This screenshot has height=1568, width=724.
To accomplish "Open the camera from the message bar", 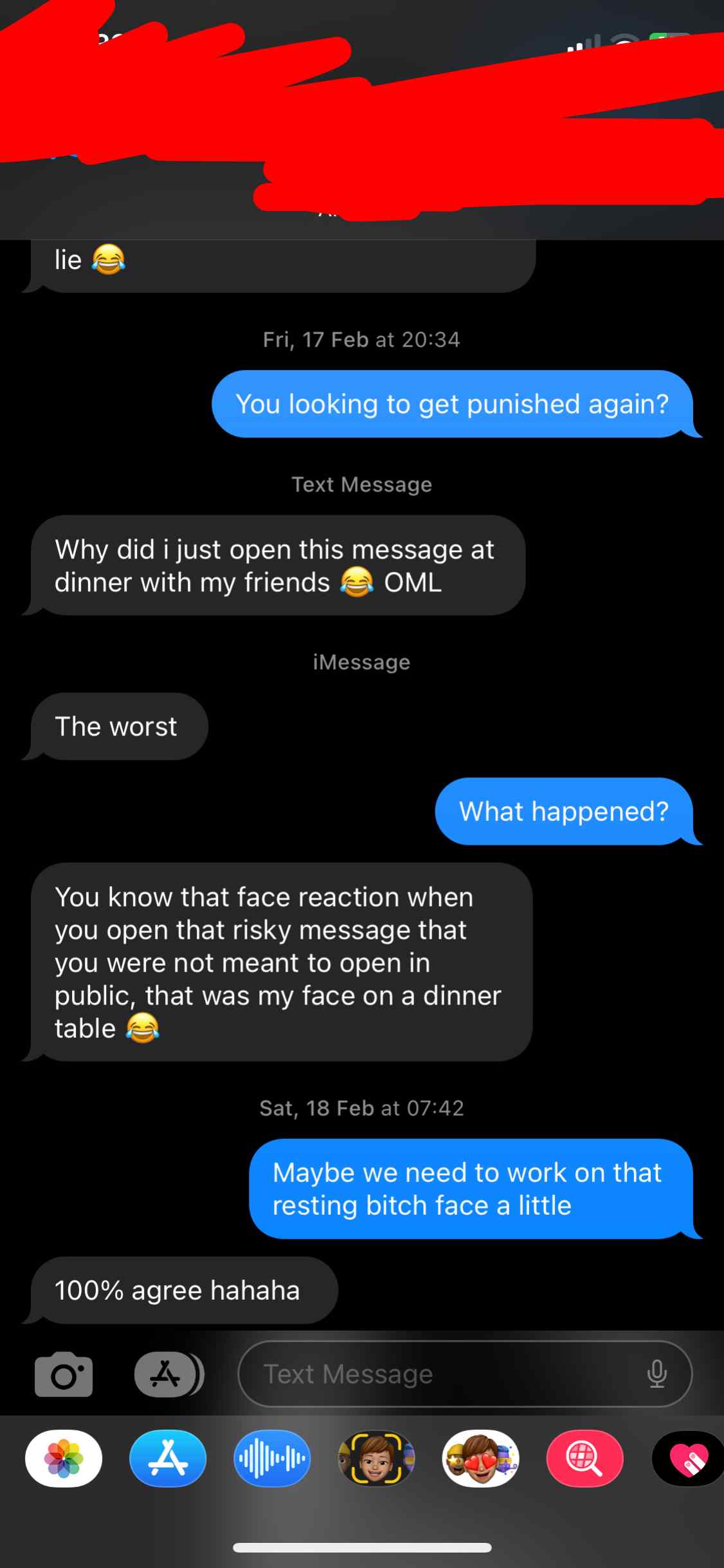I will click(x=64, y=1374).
